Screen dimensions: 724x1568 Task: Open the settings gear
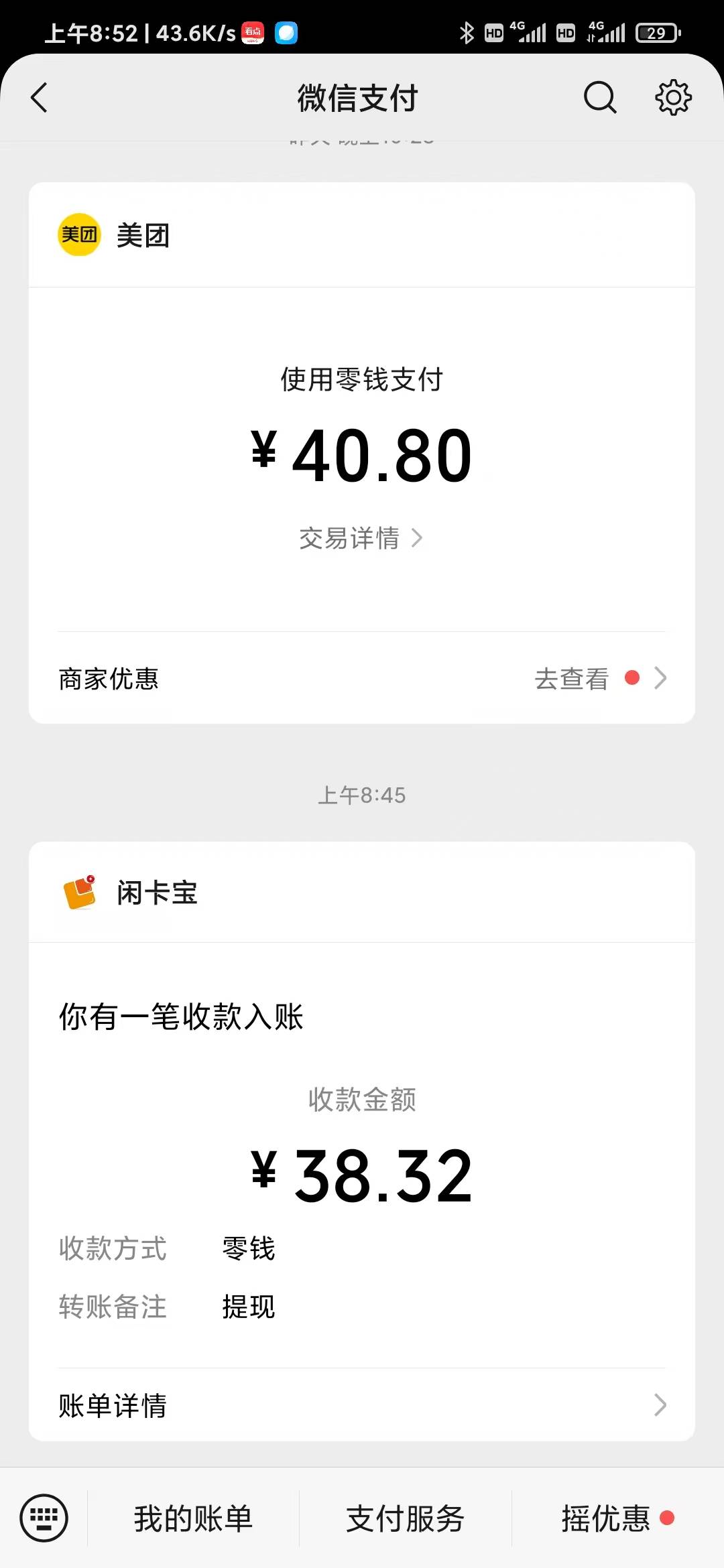[673, 98]
